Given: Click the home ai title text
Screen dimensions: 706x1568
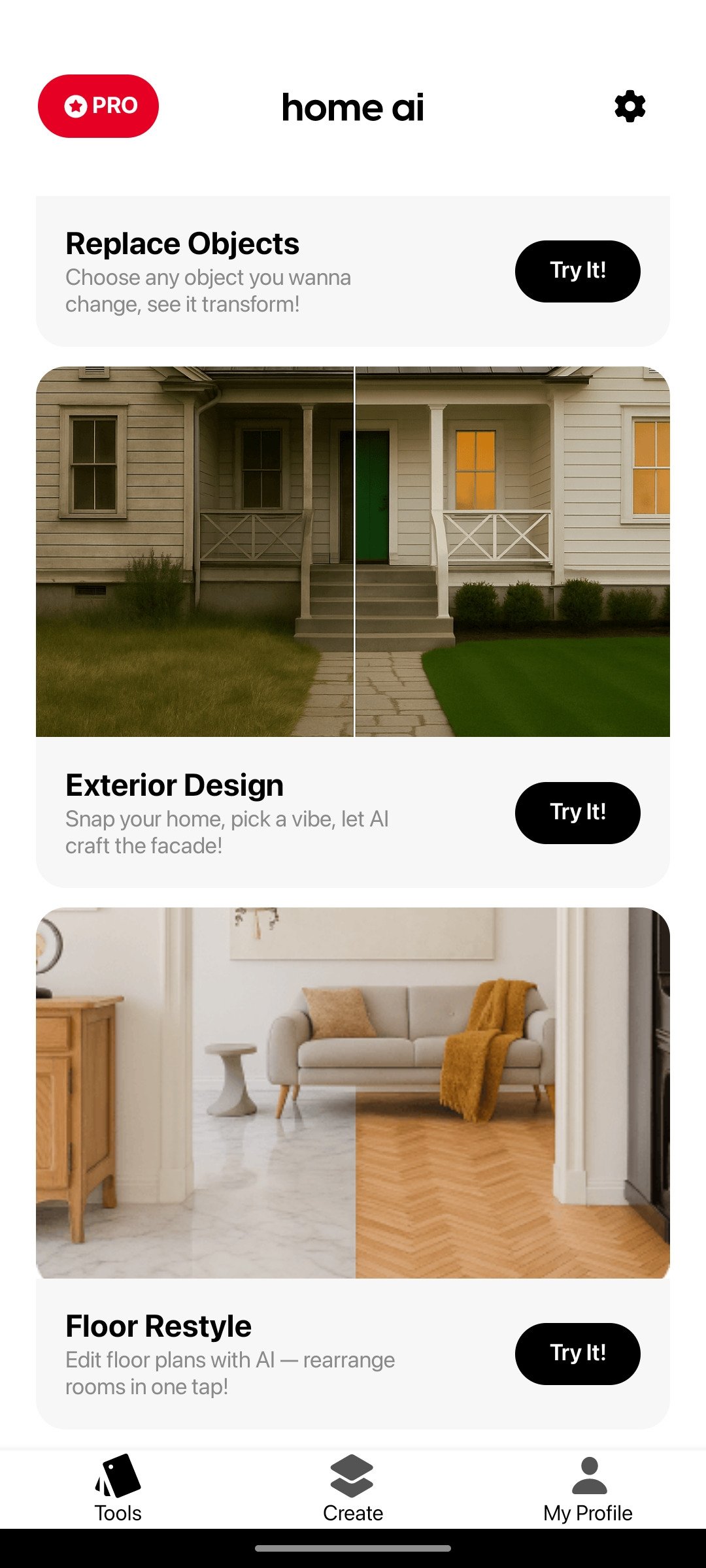Looking at the screenshot, I should pos(353,106).
